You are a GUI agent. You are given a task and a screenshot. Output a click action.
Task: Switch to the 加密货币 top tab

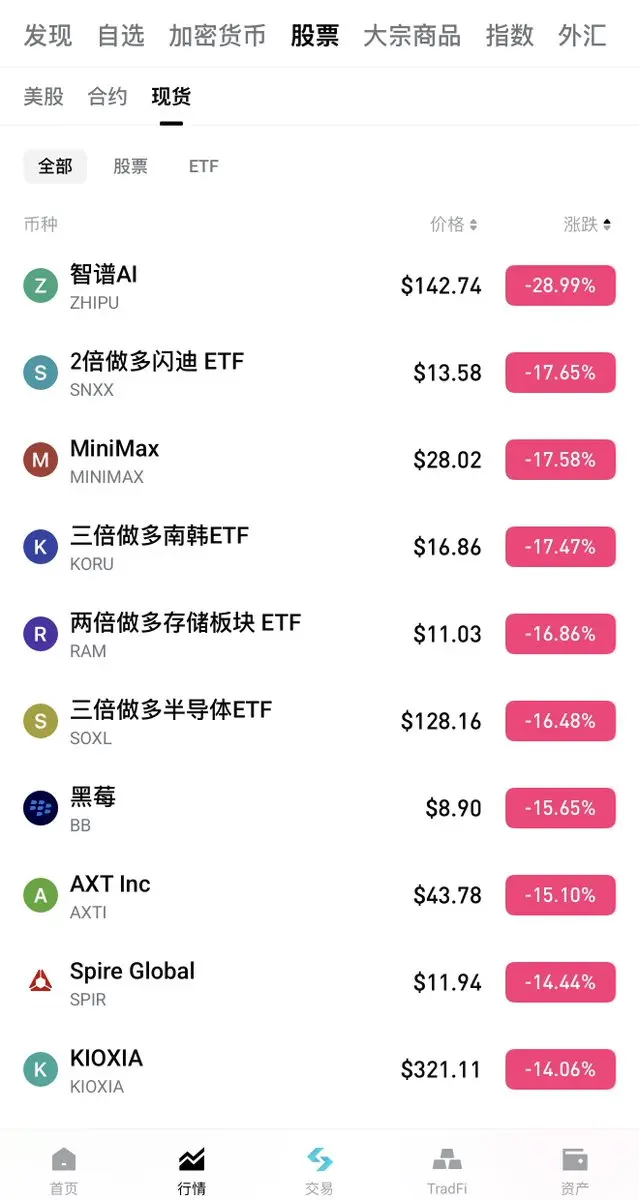[217, 36]
